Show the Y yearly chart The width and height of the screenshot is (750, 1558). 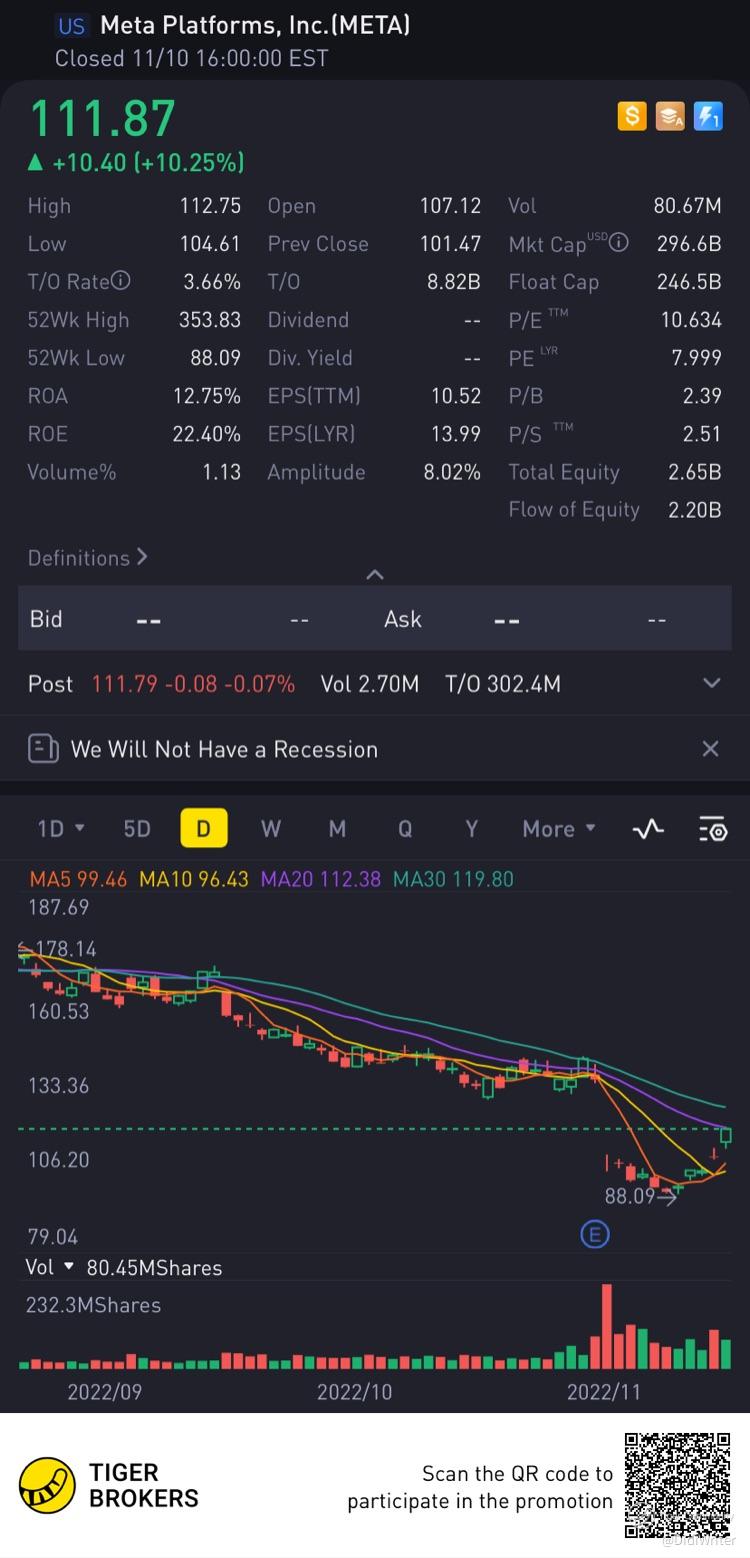tap(471, 829)
